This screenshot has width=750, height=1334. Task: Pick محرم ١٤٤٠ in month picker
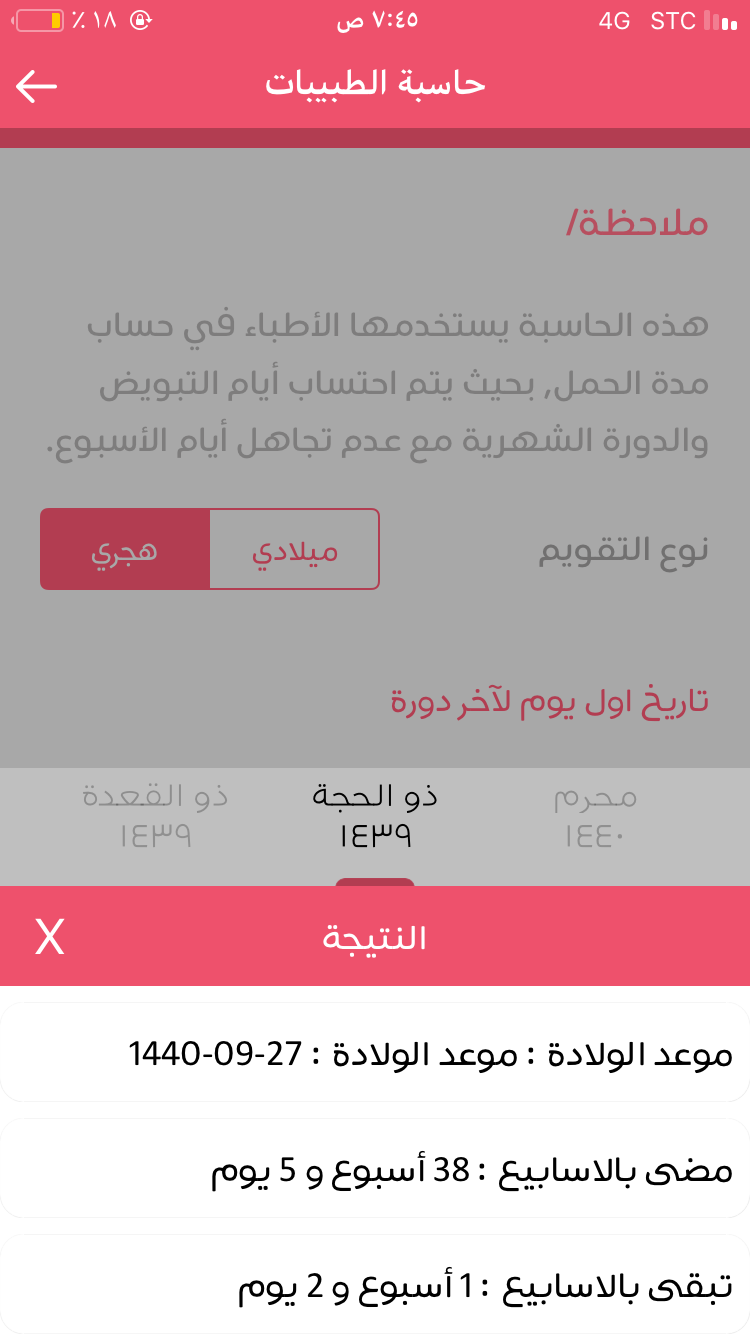(595, 816)
